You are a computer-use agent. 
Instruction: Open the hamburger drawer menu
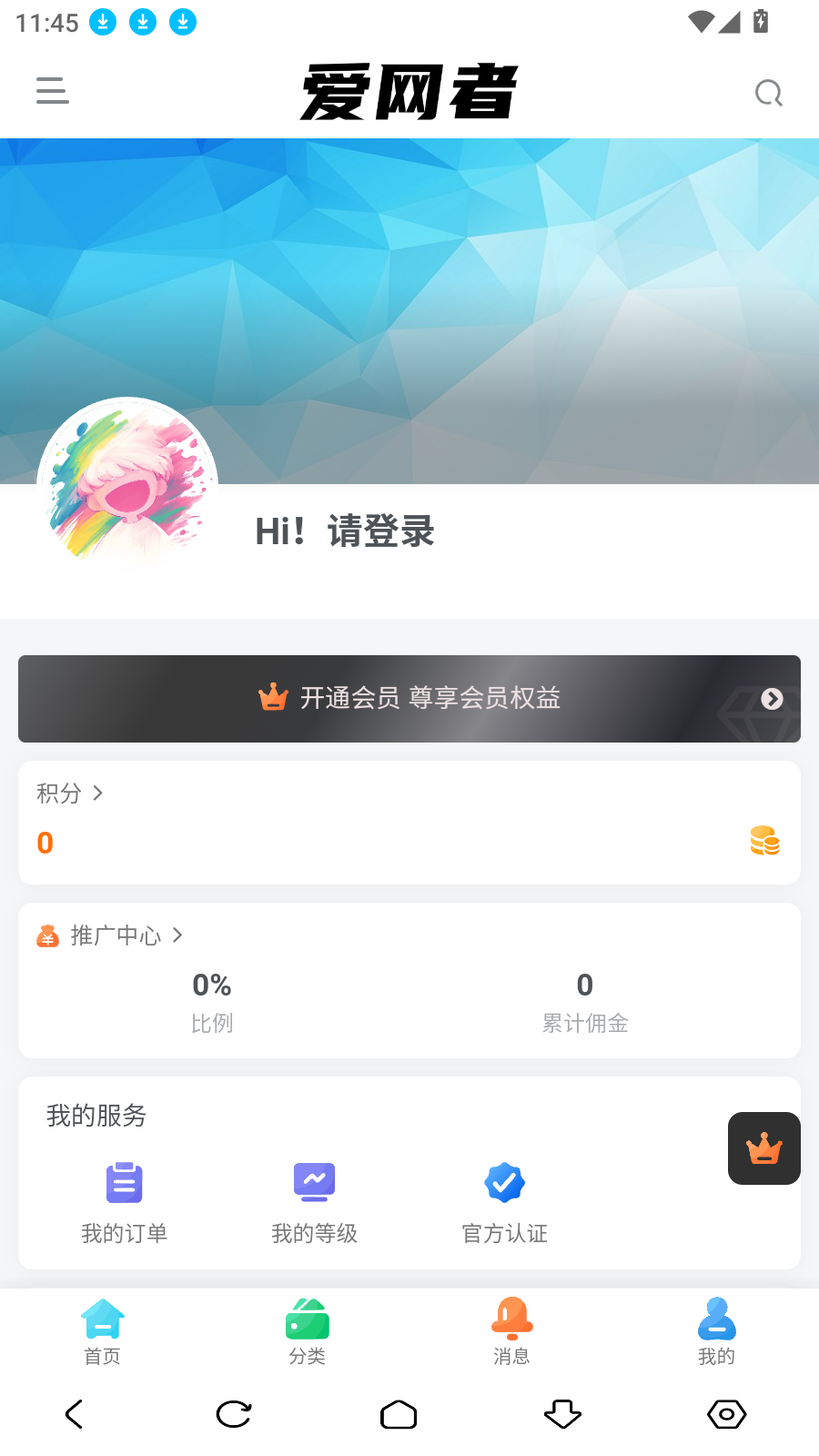click(x=52, y=91)
